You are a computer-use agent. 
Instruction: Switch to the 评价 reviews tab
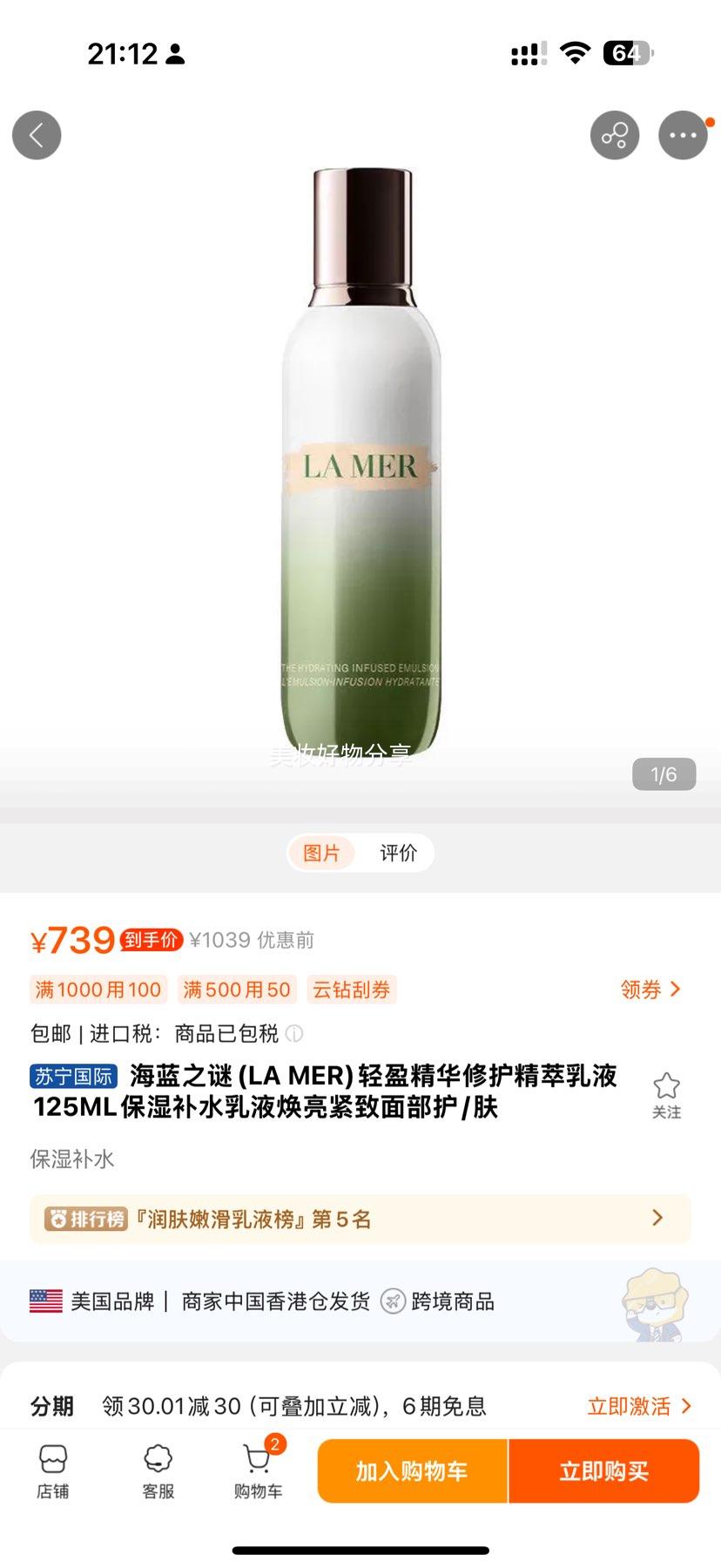tap(400, 853)
